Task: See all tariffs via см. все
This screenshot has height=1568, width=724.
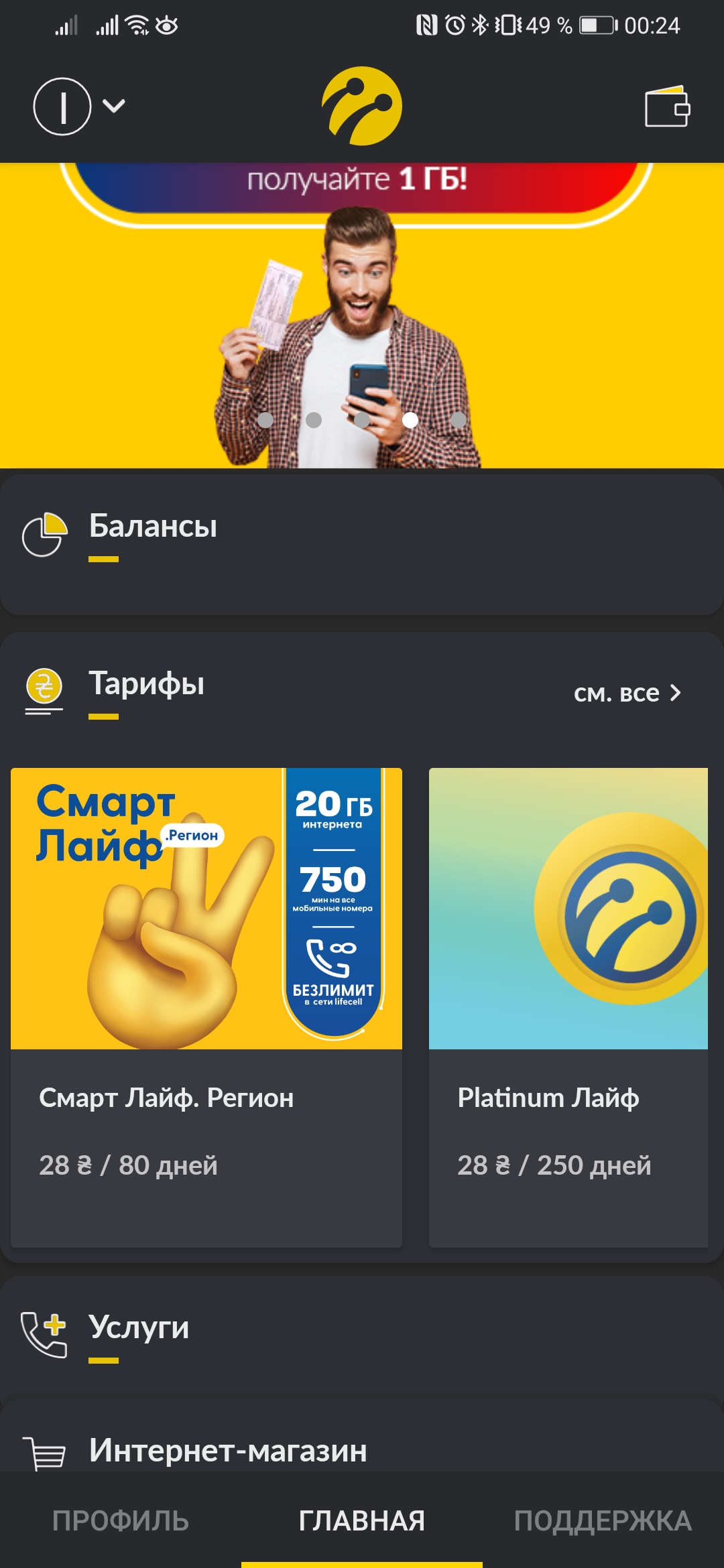Action: [x=627, y=693]
